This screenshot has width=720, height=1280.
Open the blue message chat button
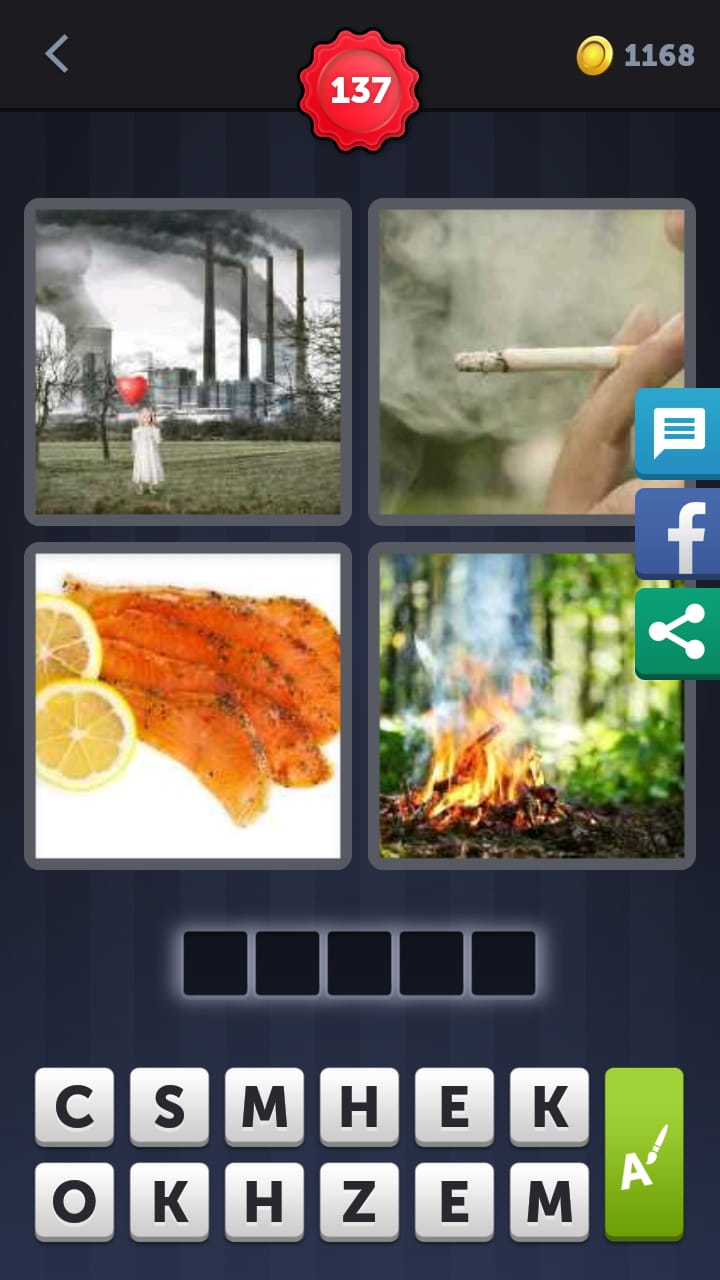pos(679,433)
